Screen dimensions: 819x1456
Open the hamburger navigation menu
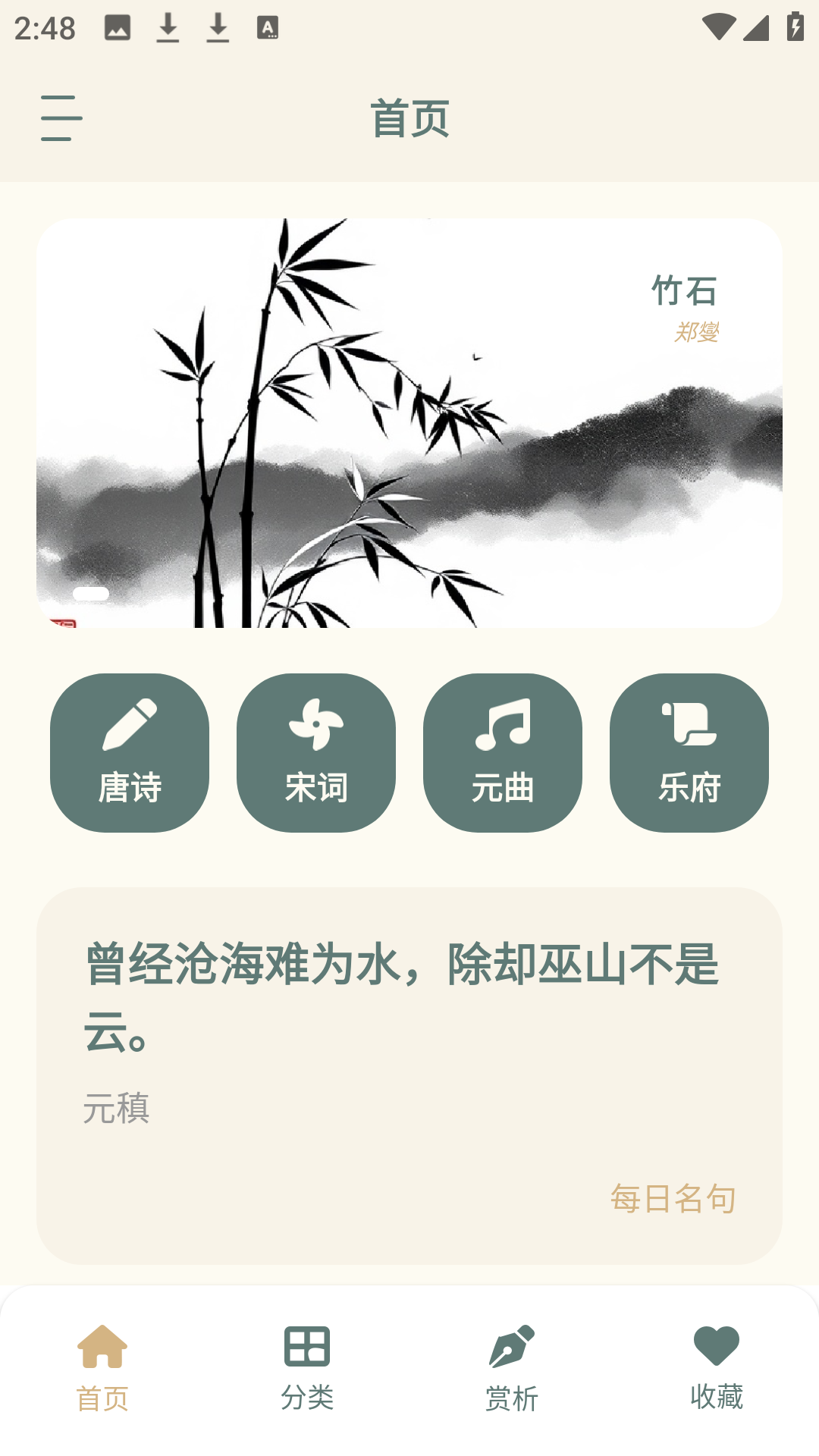click(61, 118)
